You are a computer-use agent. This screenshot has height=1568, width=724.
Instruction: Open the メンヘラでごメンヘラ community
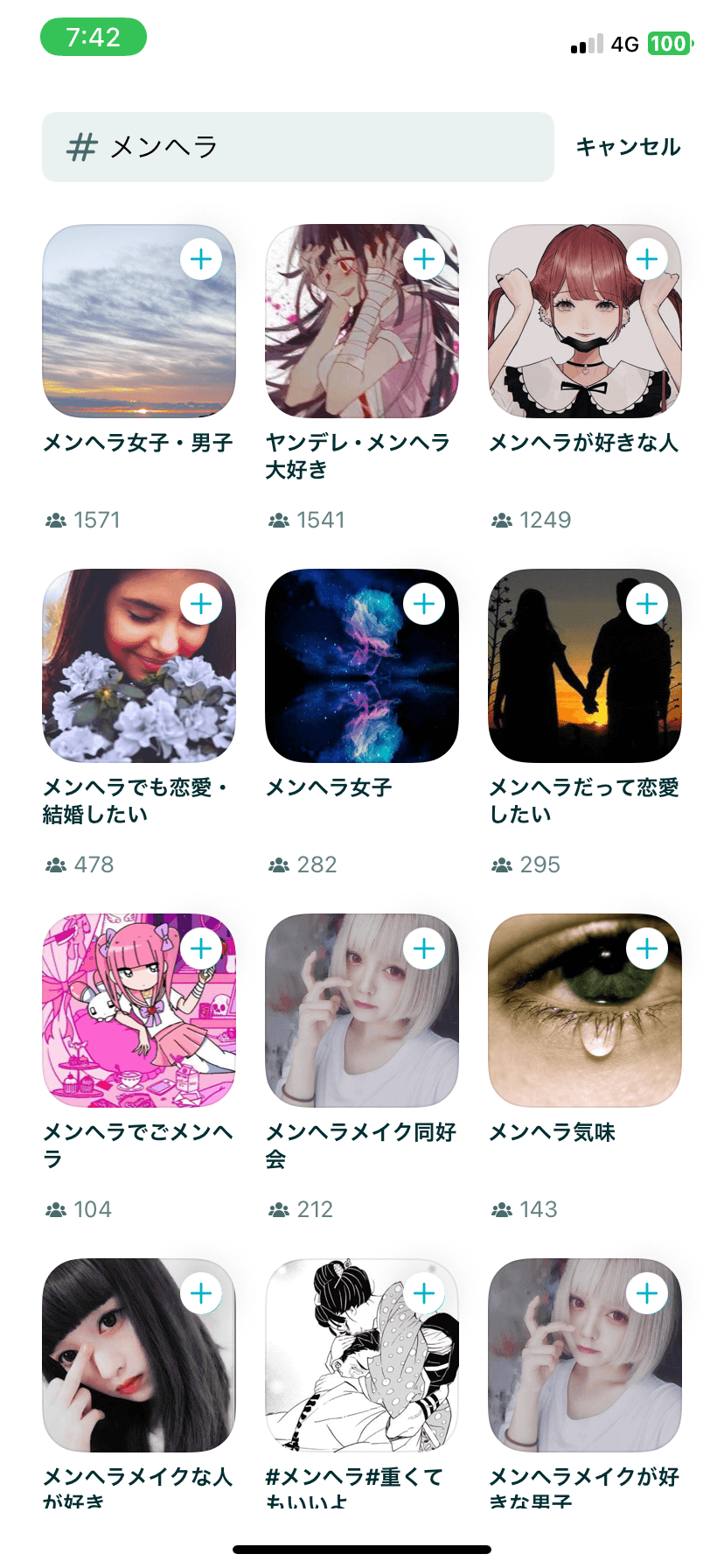coord(138,1011)
